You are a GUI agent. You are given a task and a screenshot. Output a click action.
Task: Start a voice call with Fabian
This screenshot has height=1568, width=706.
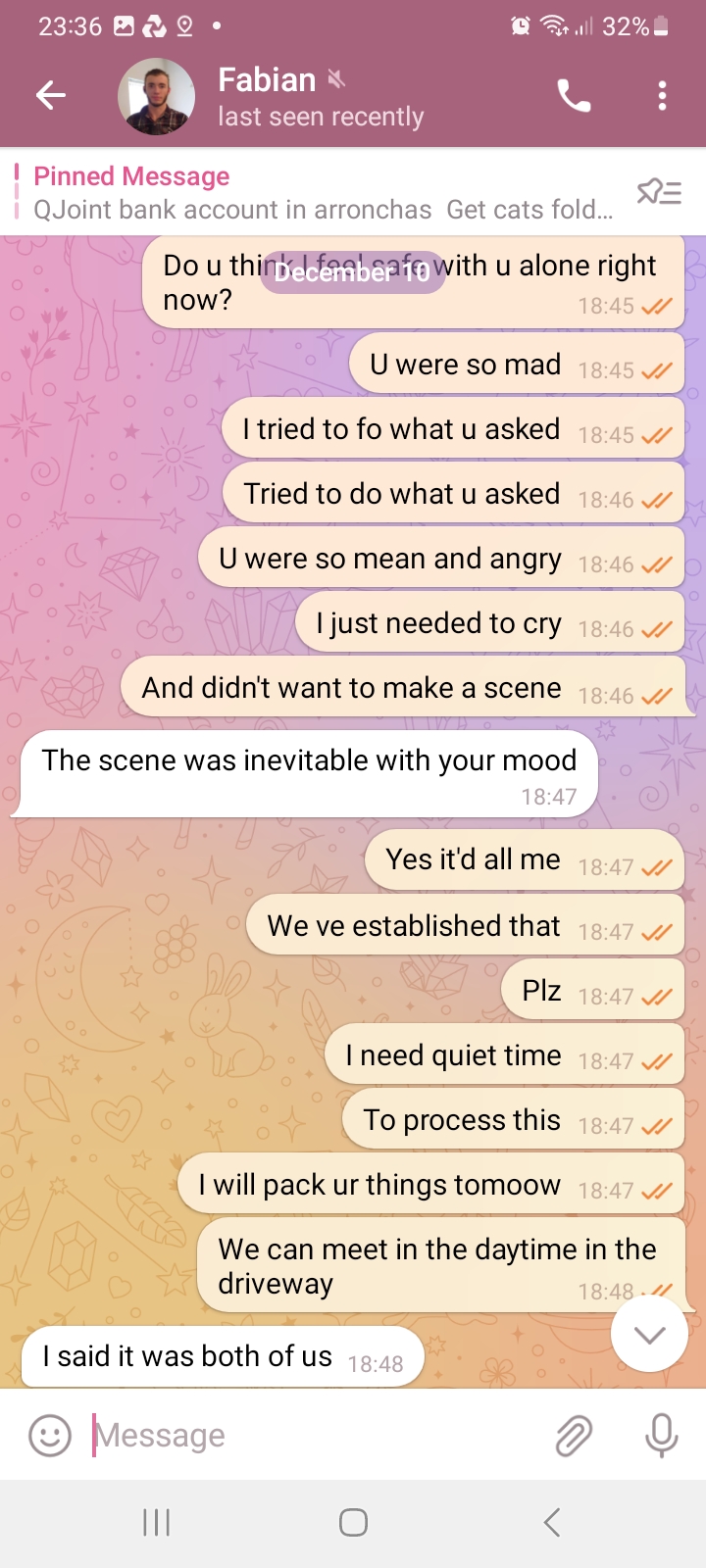tap(574, 95)
